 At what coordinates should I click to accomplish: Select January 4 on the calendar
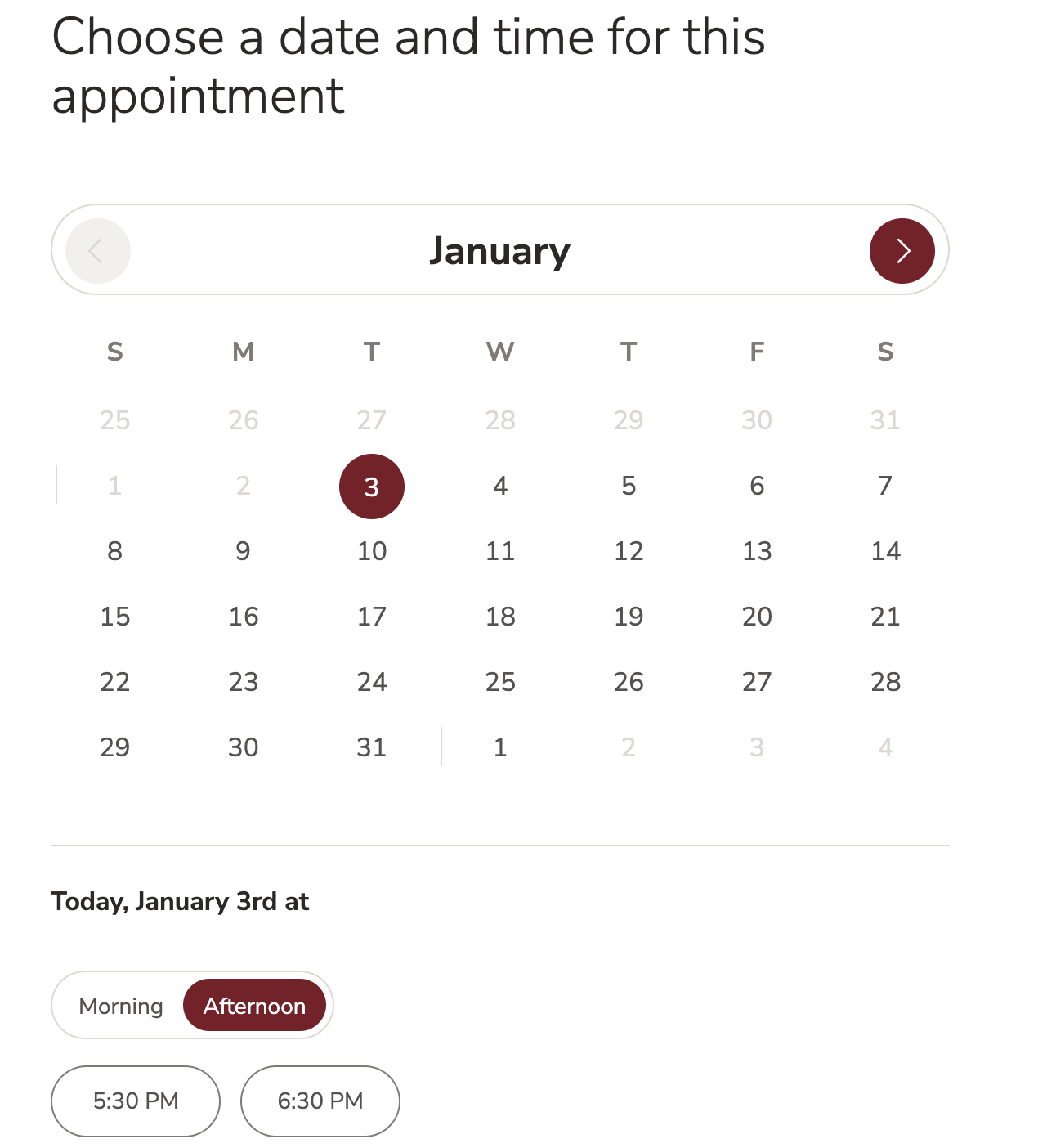(500, 486)
